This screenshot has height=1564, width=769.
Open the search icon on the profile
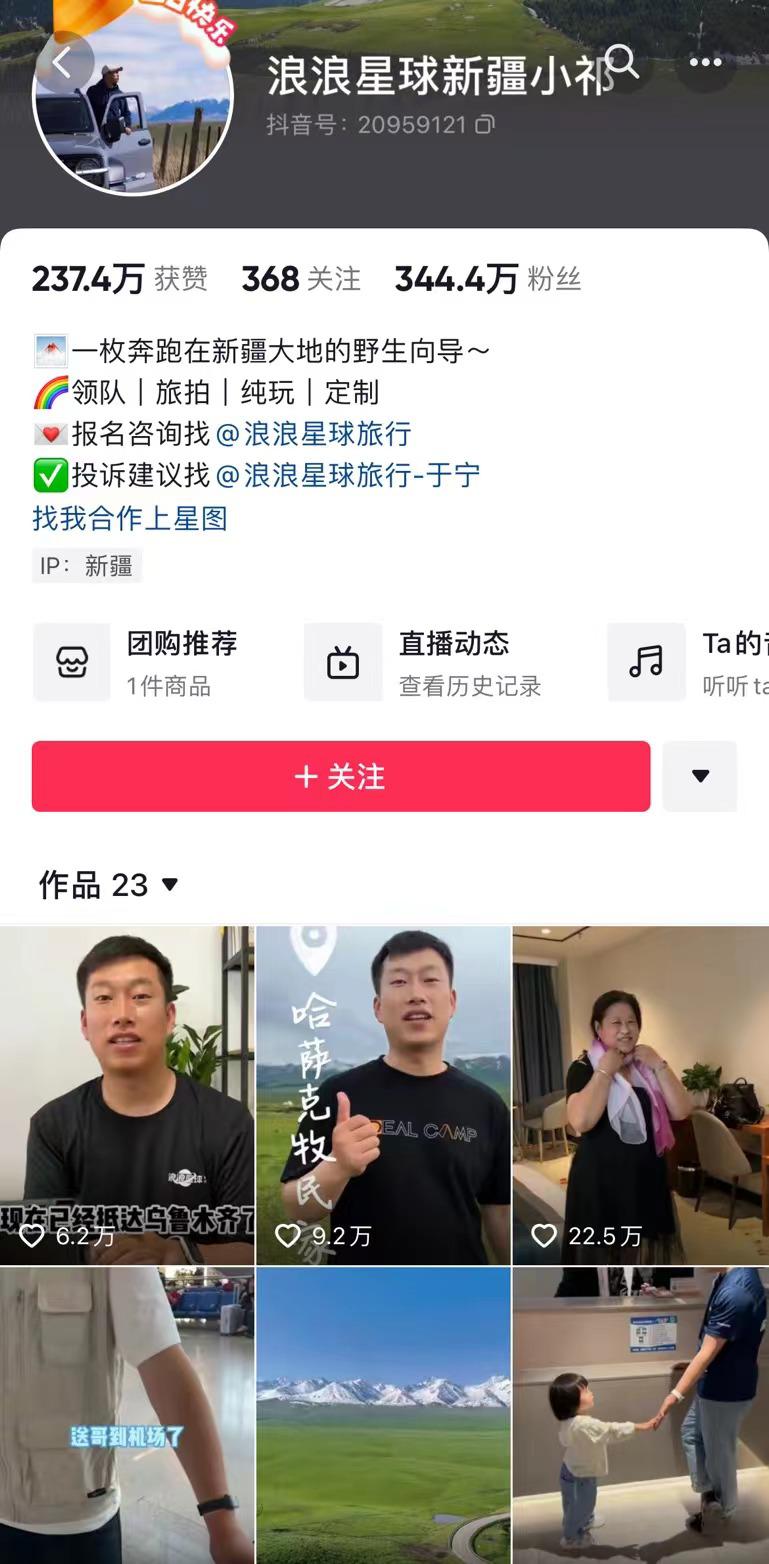[622, 62]
